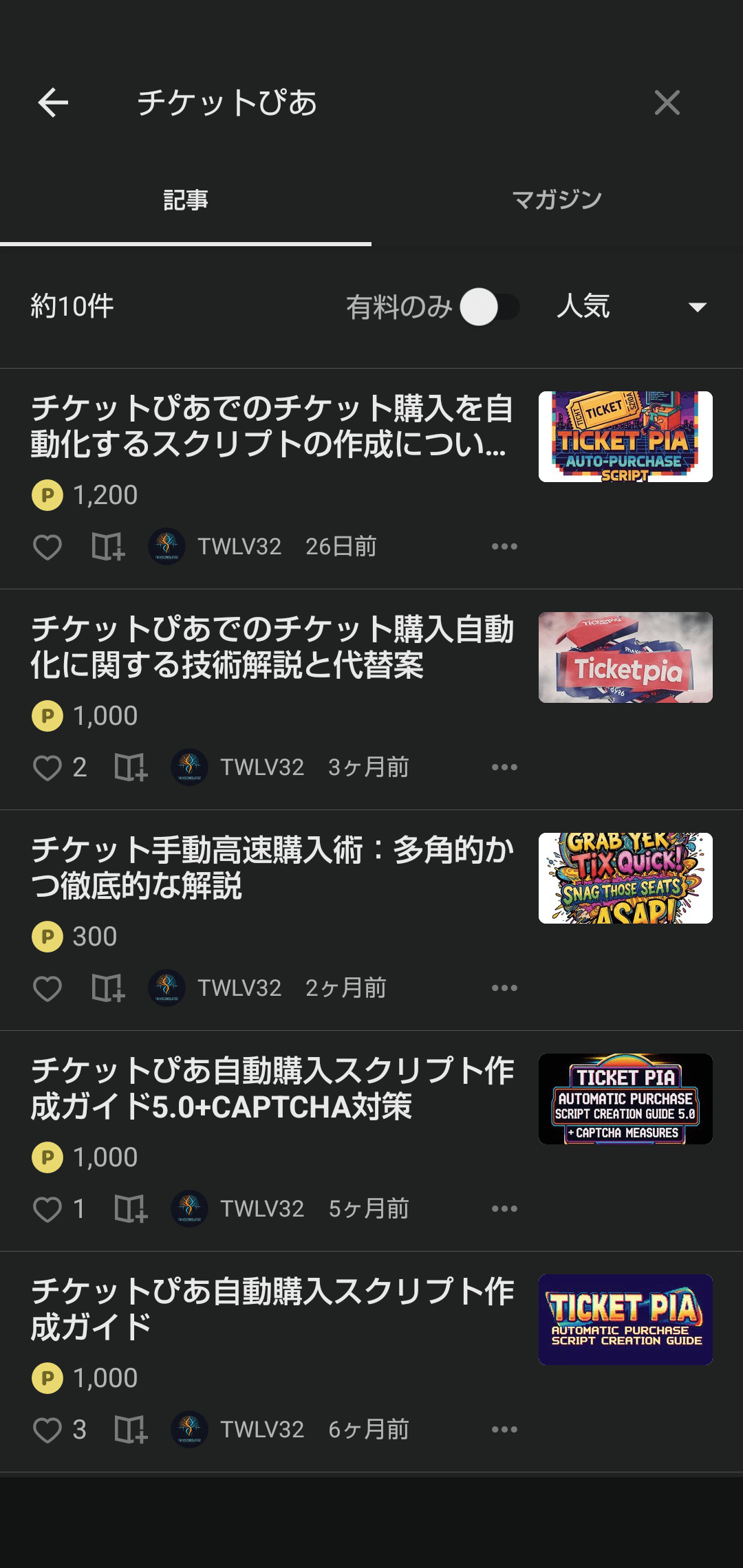Open the dropdown arrow next to 人気
Image resolution: width=743 pixels, height=1568 pixels.
point(696,307)
